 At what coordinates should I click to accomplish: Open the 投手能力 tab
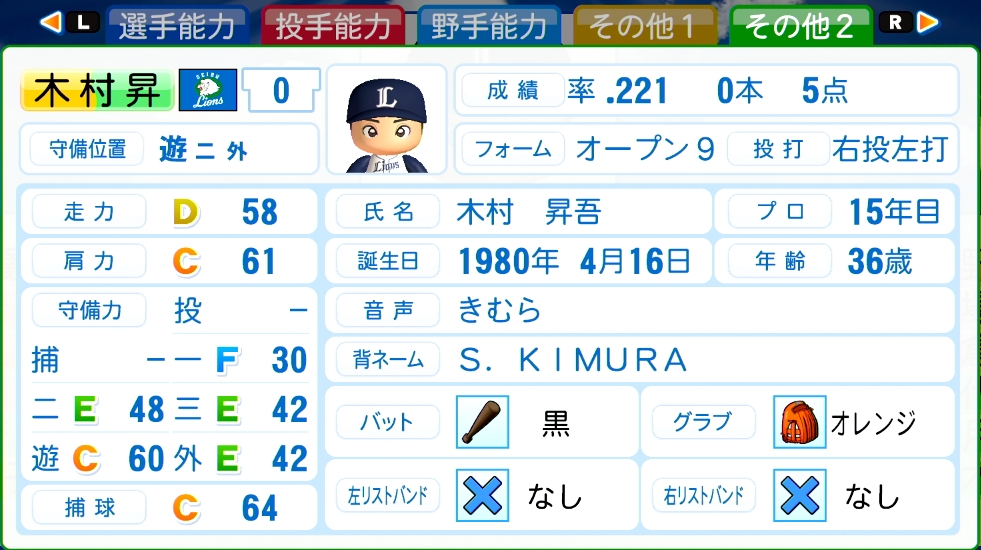332,25
